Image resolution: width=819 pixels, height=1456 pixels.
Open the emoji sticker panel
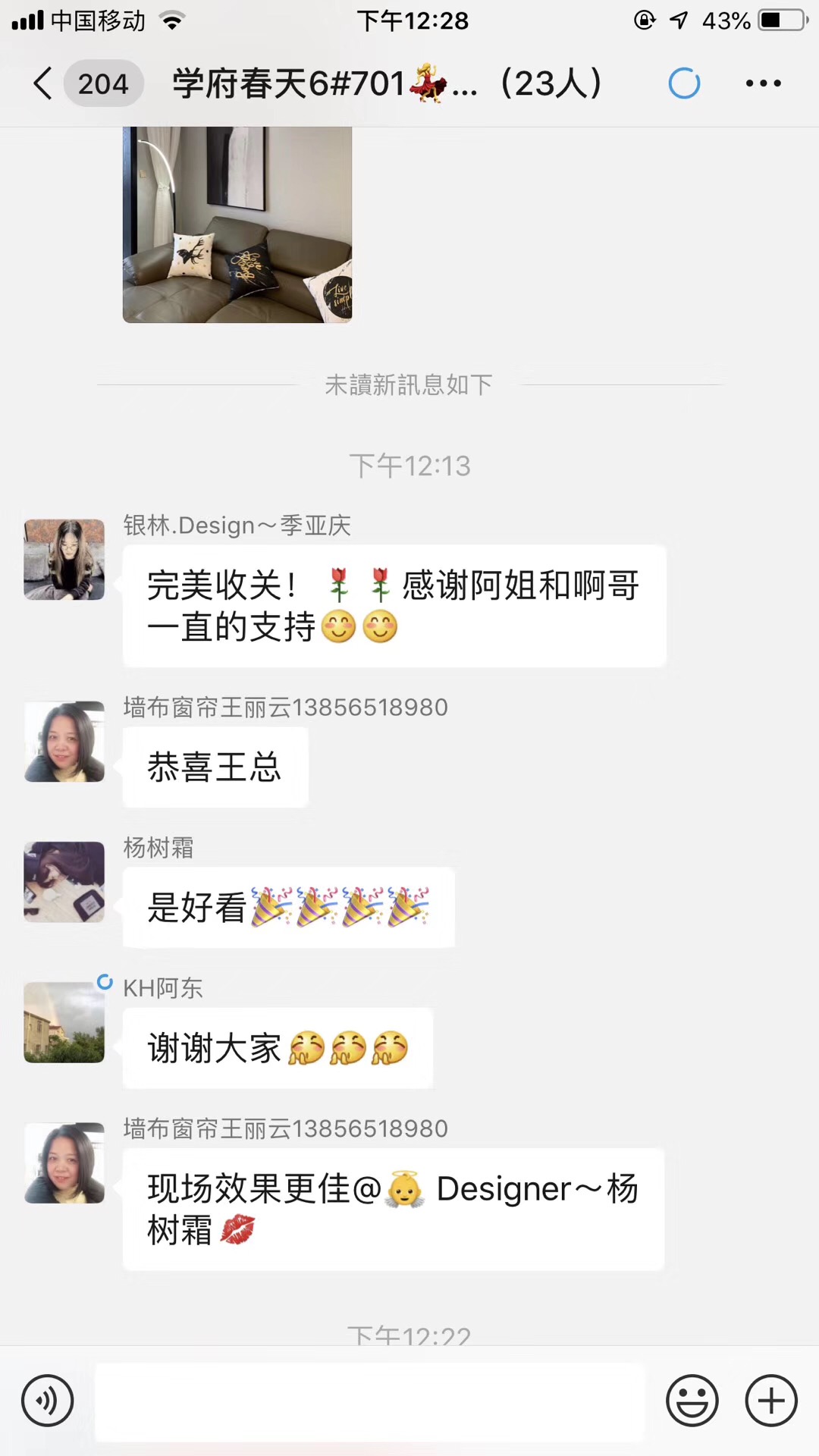692,1401
